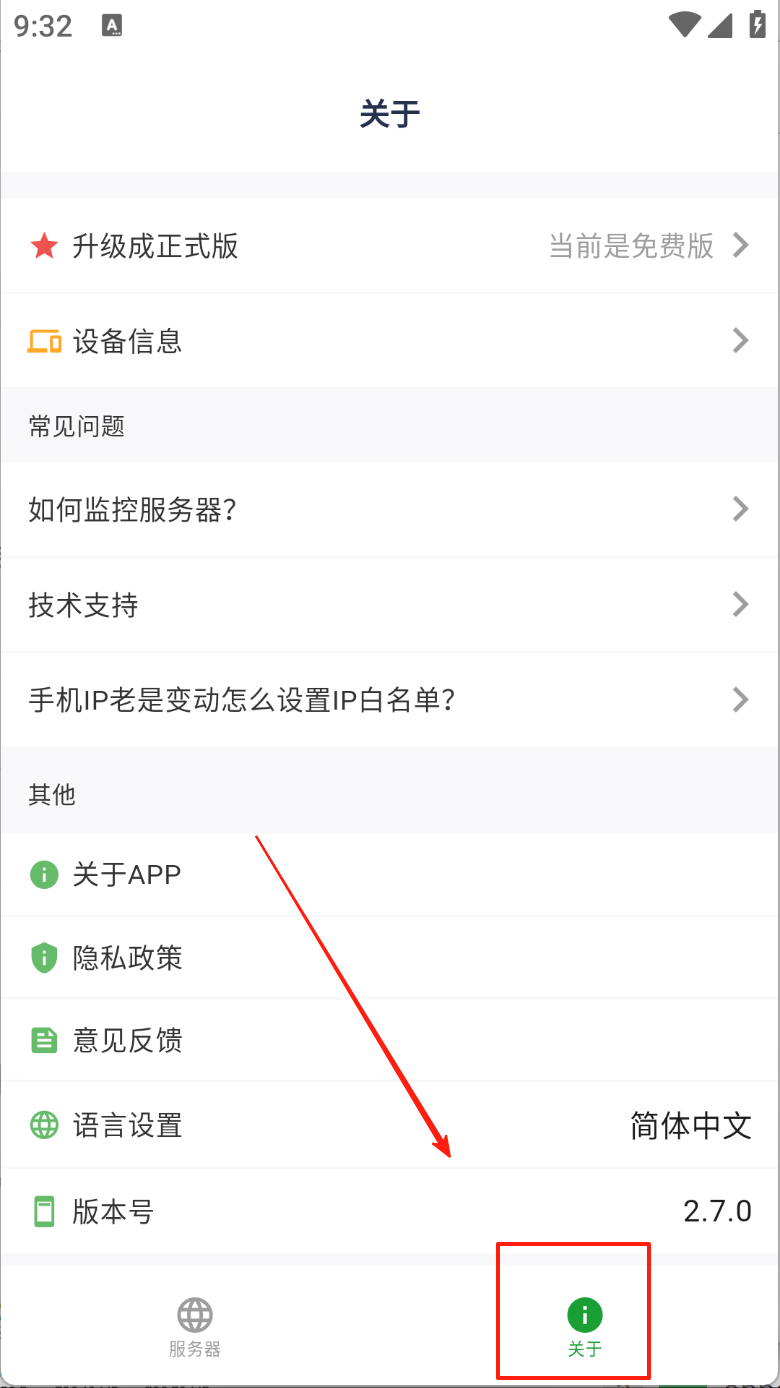780x1388 pixels.
Task: Open the 如何监控服务器? question
Action: pos(390,510)
